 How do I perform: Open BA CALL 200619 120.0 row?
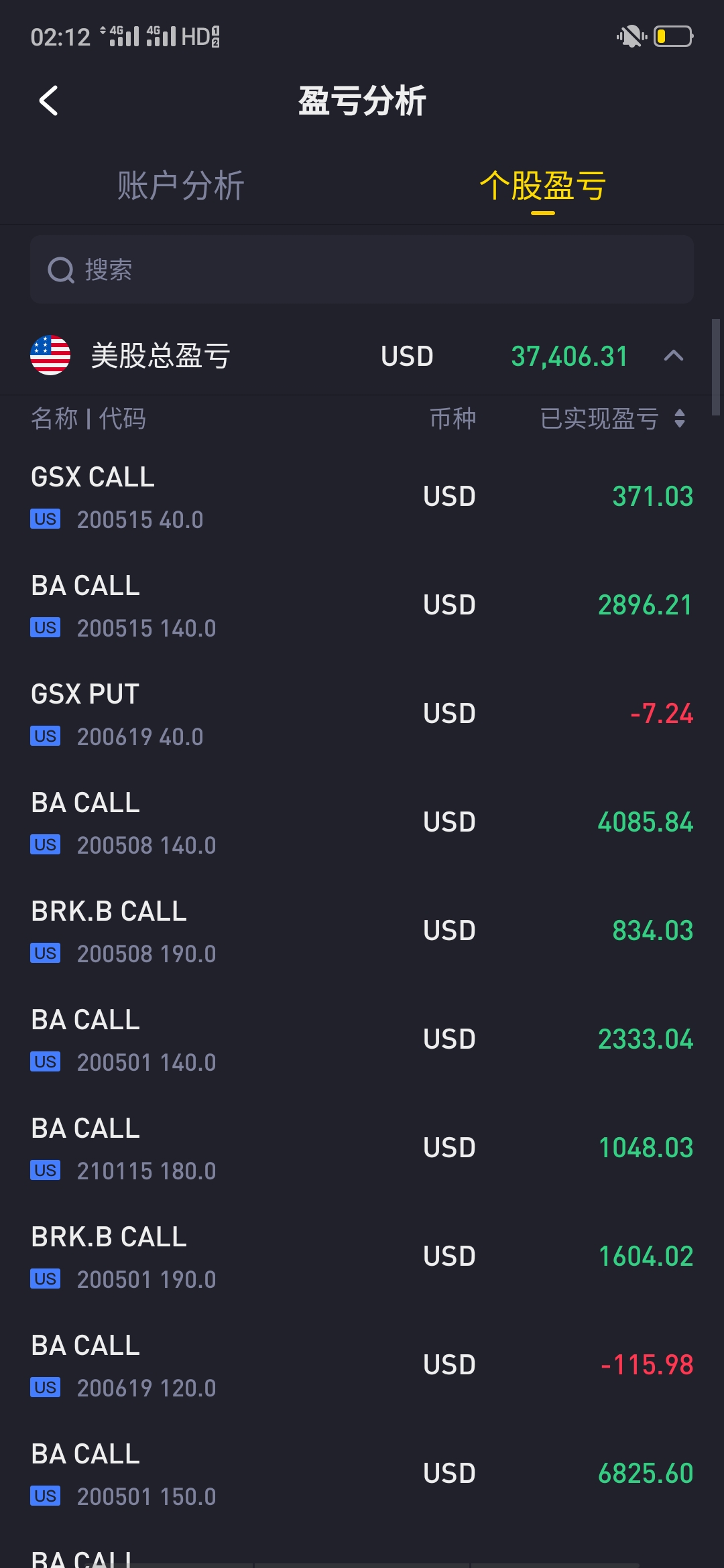tap(362, 1366)
